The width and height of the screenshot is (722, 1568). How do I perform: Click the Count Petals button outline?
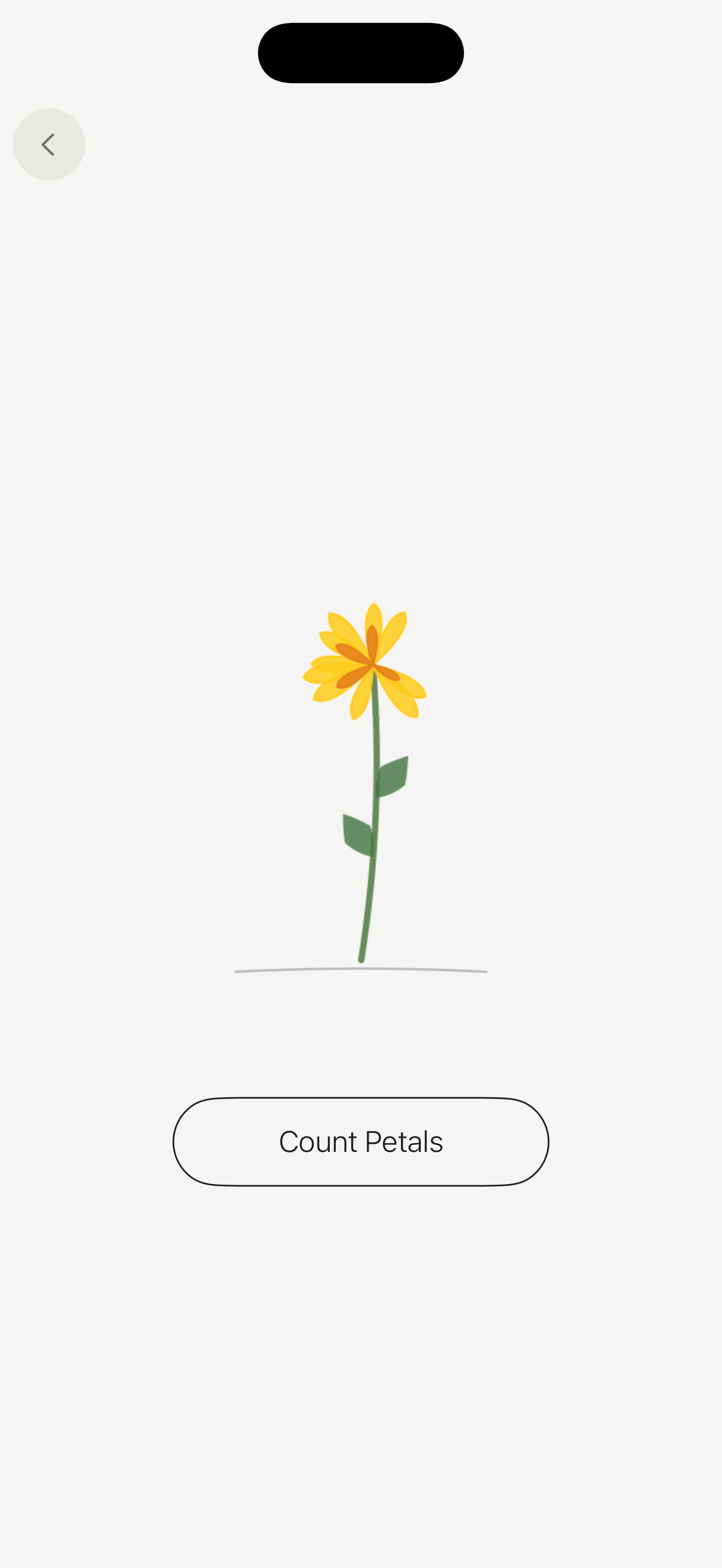pyautogui.click(x=360, y=1142)
